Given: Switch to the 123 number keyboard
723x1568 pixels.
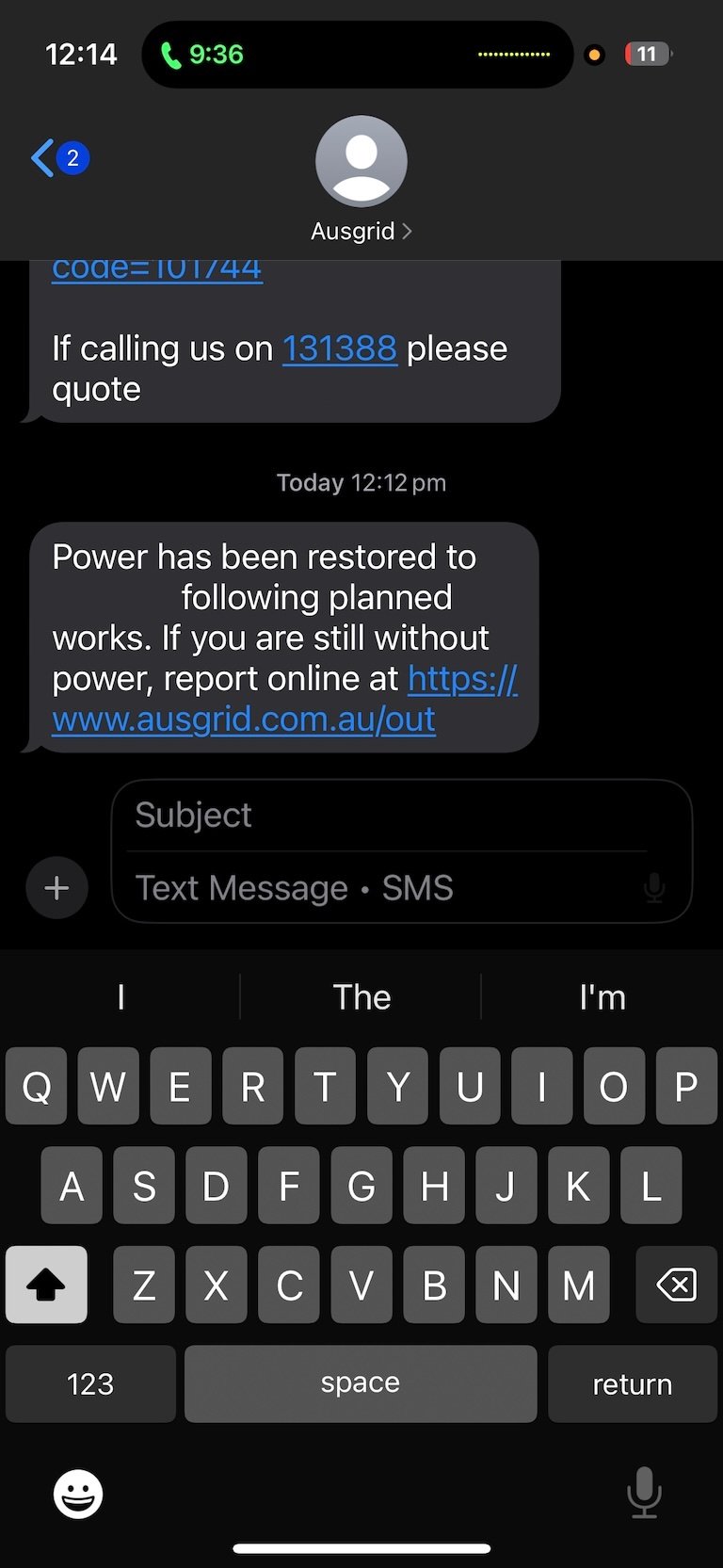Looking at the screenshot, I should pyautogui.click(x=90, y=1383).
